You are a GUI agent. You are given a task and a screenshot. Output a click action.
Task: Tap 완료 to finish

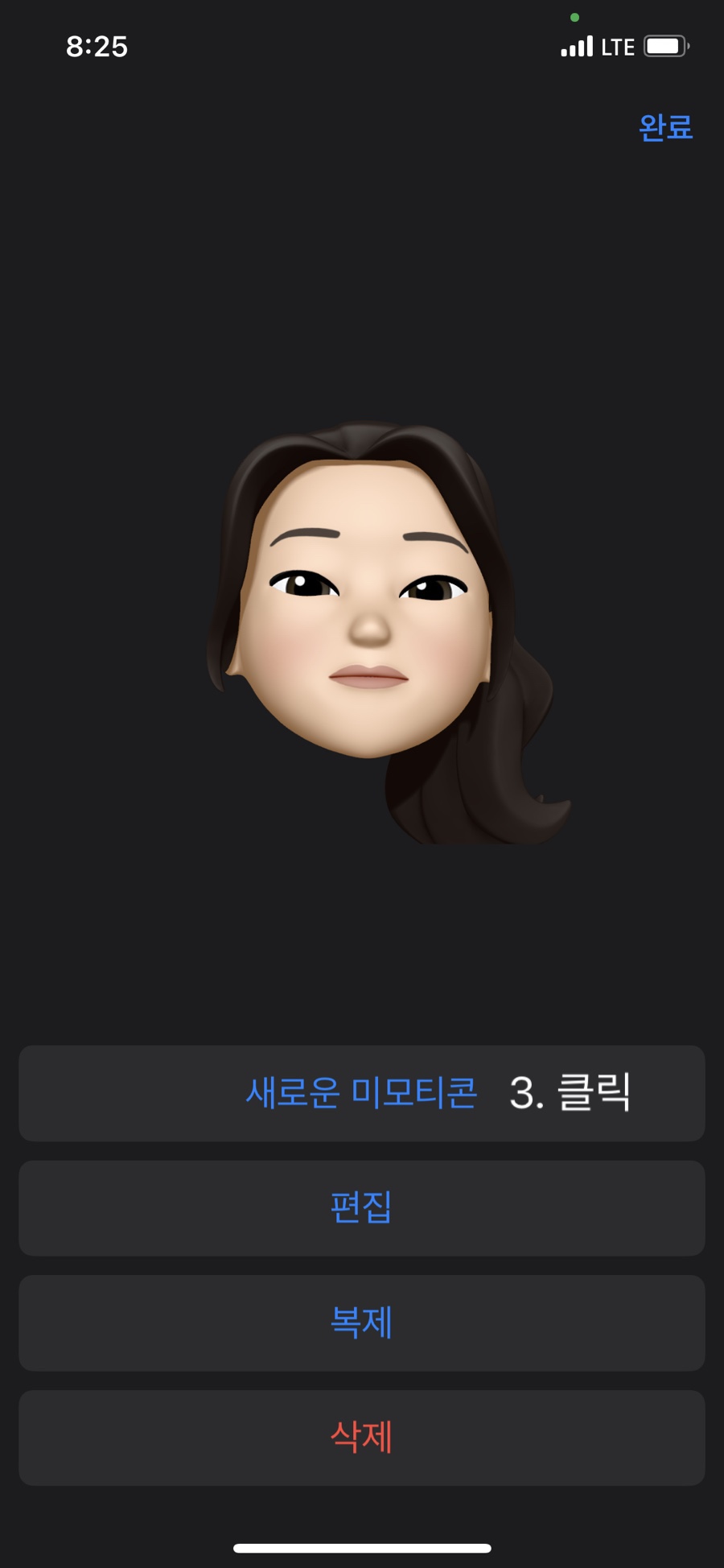pos(665,127)
